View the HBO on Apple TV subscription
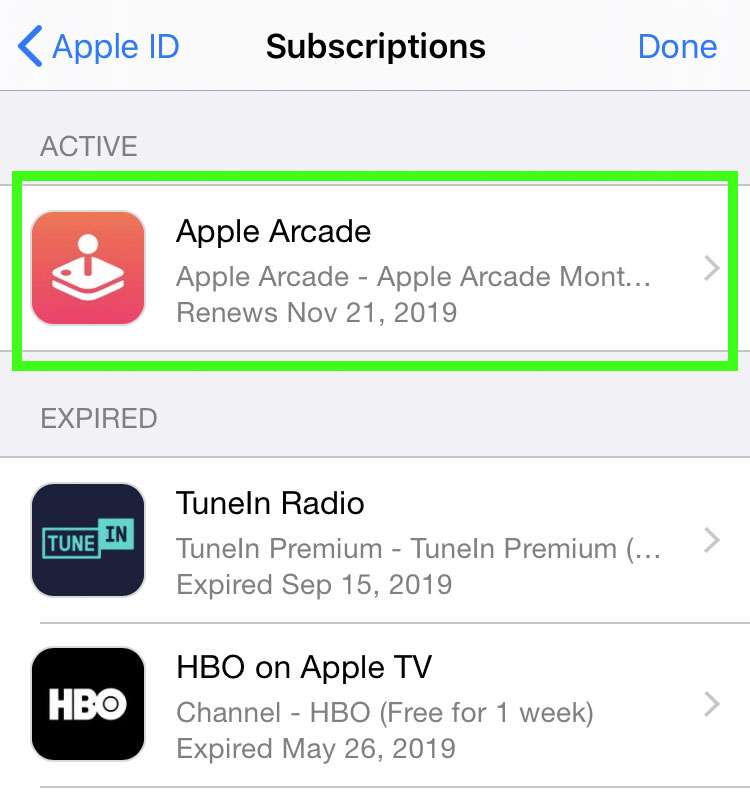Image resolution: width=750 pixels, height=810 pixels. tap(375, 704)
